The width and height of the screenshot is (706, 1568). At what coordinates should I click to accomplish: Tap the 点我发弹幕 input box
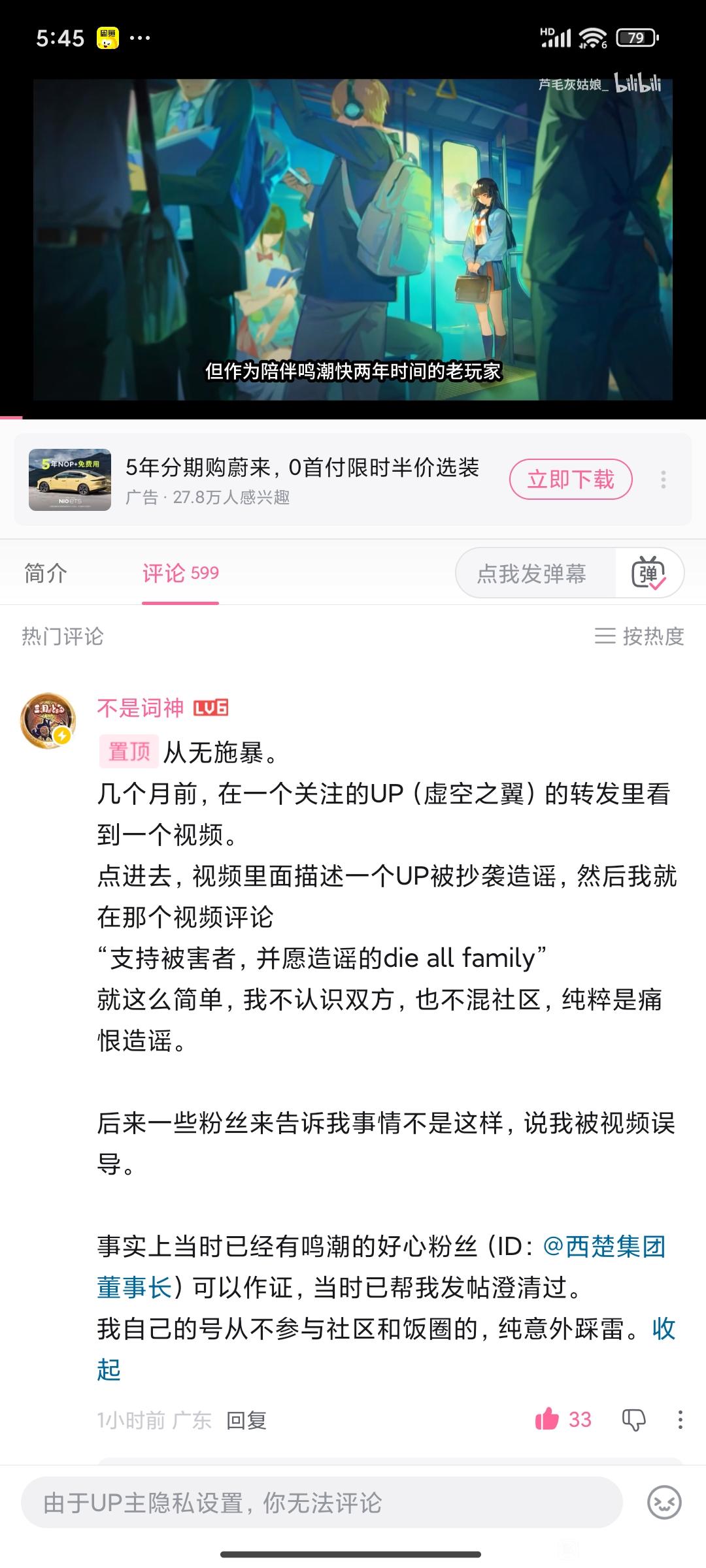(532, 574)
